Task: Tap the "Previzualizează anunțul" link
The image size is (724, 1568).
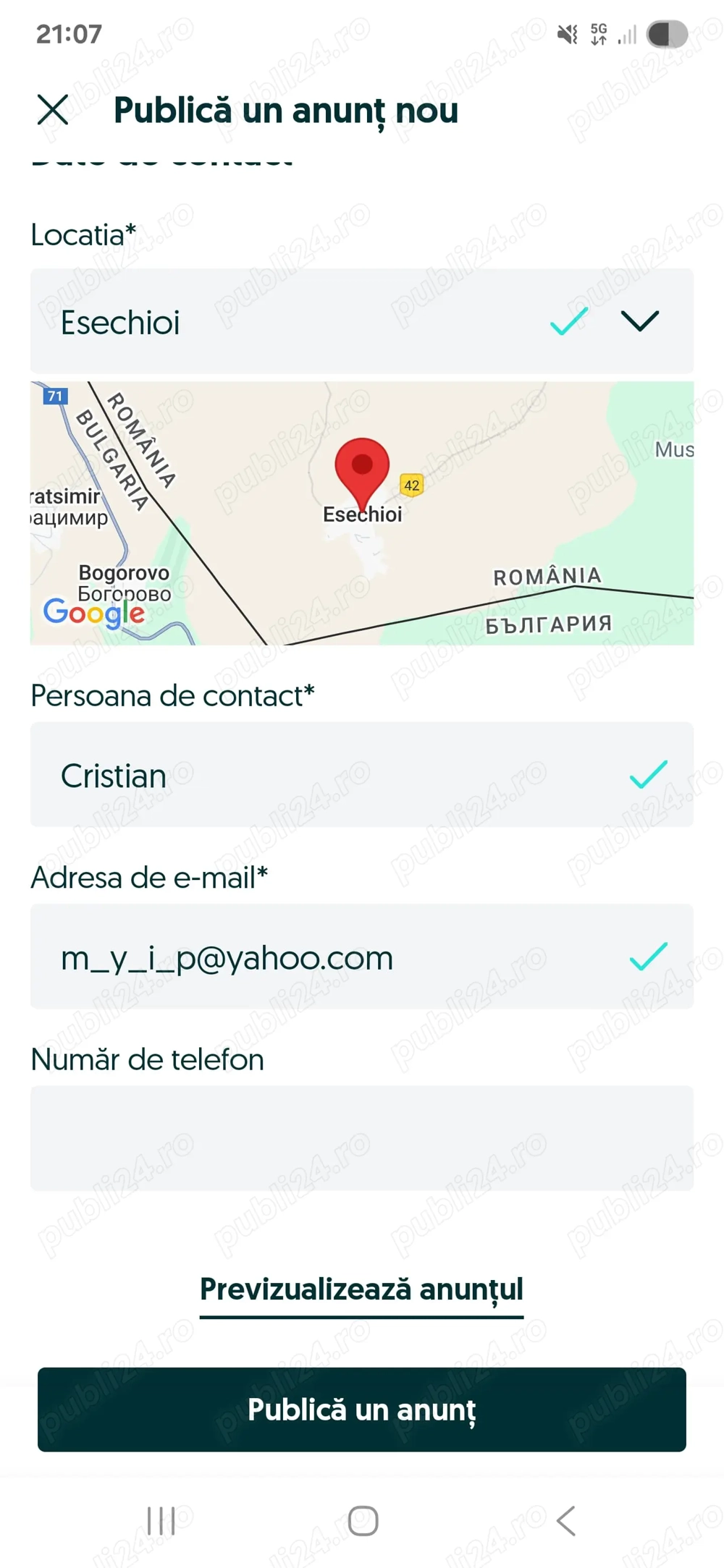Action: click(x=361, y=1290)
